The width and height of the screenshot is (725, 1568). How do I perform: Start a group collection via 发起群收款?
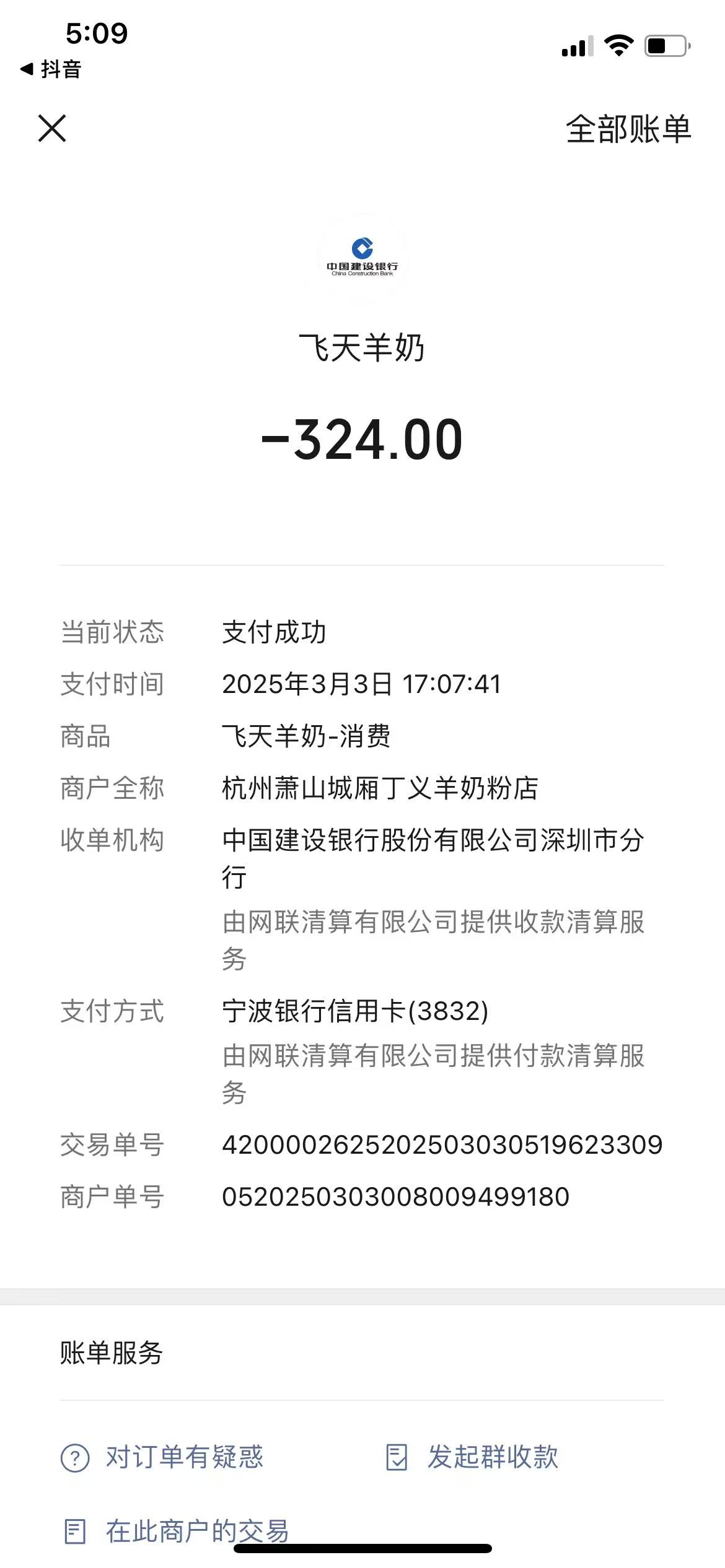[472, 1457]
